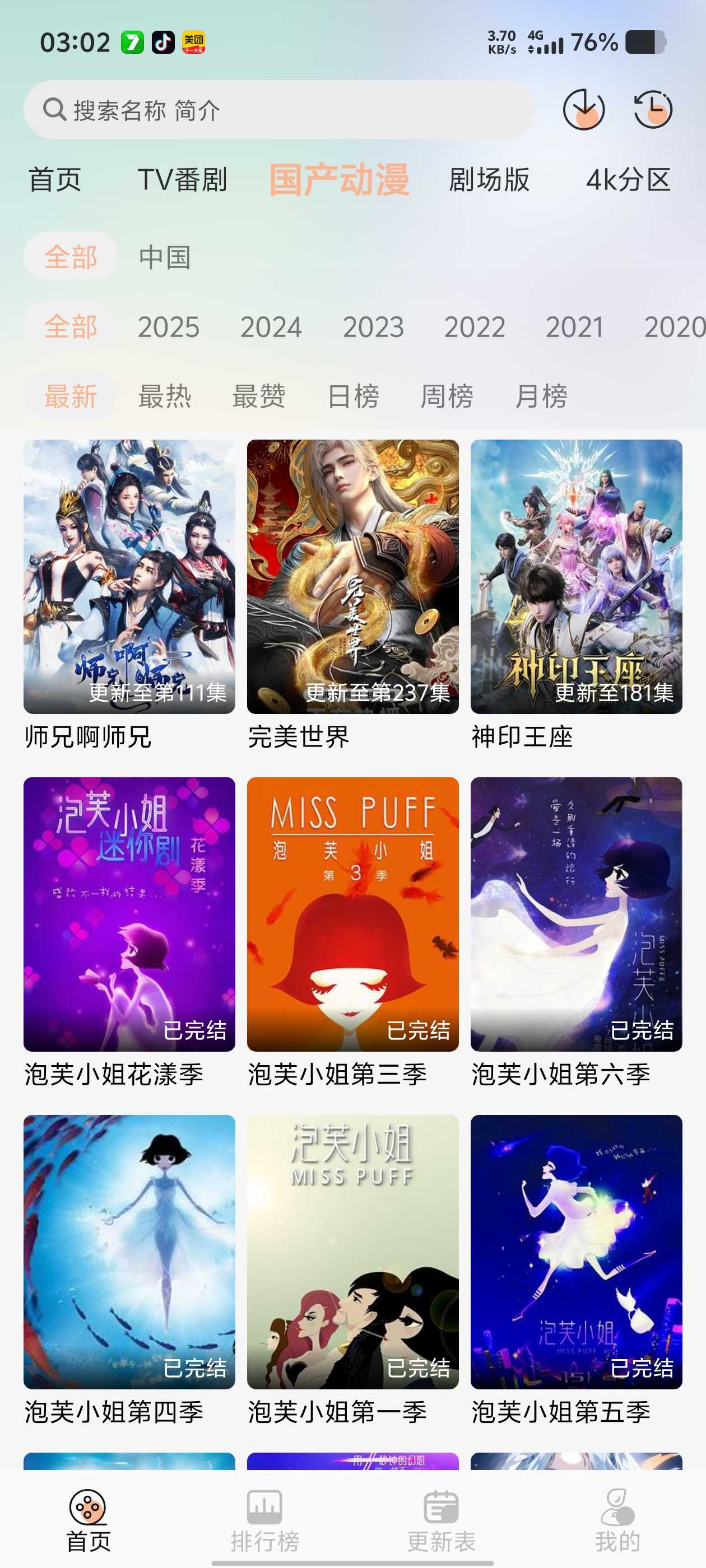Open 泡芙小姐第一季 card

352,1252
